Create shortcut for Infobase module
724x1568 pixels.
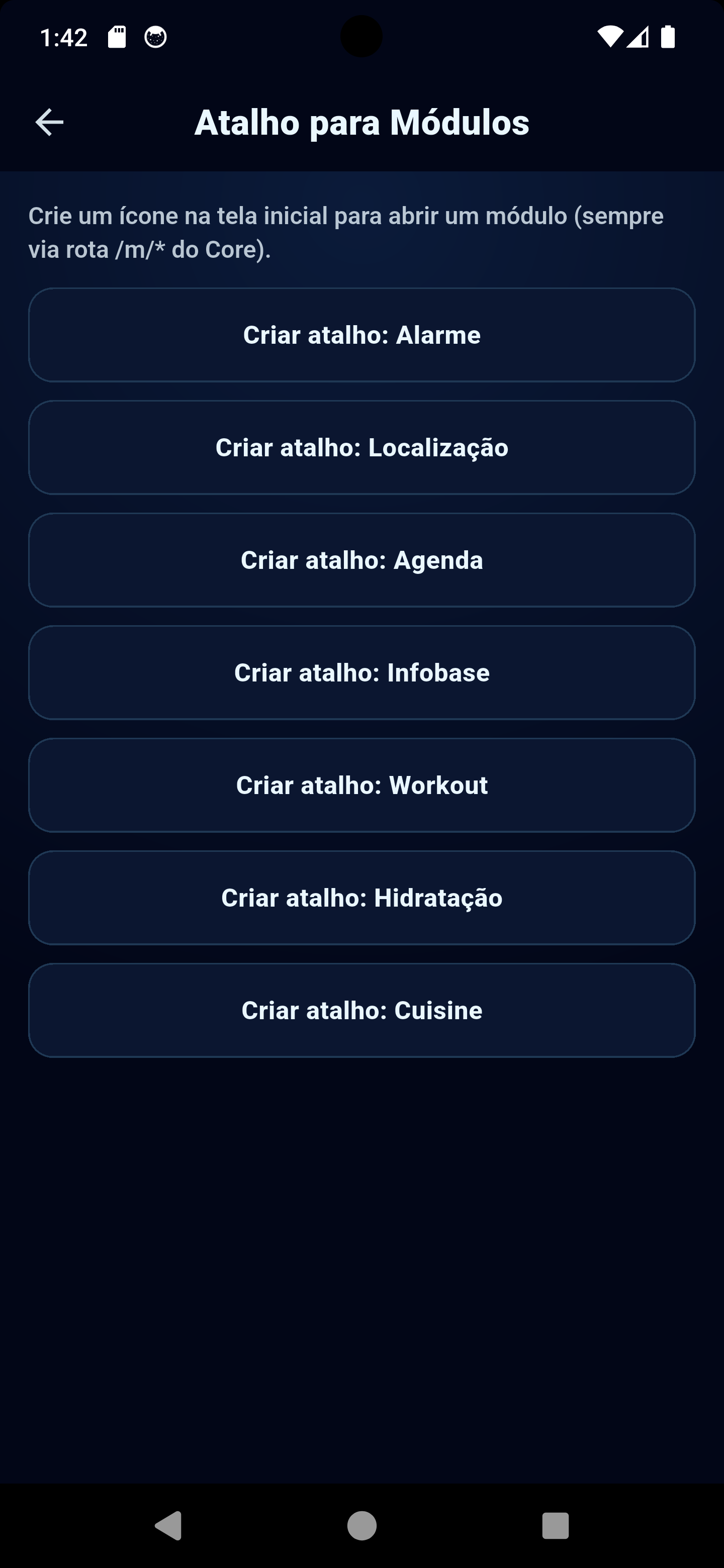pos(361,672)
